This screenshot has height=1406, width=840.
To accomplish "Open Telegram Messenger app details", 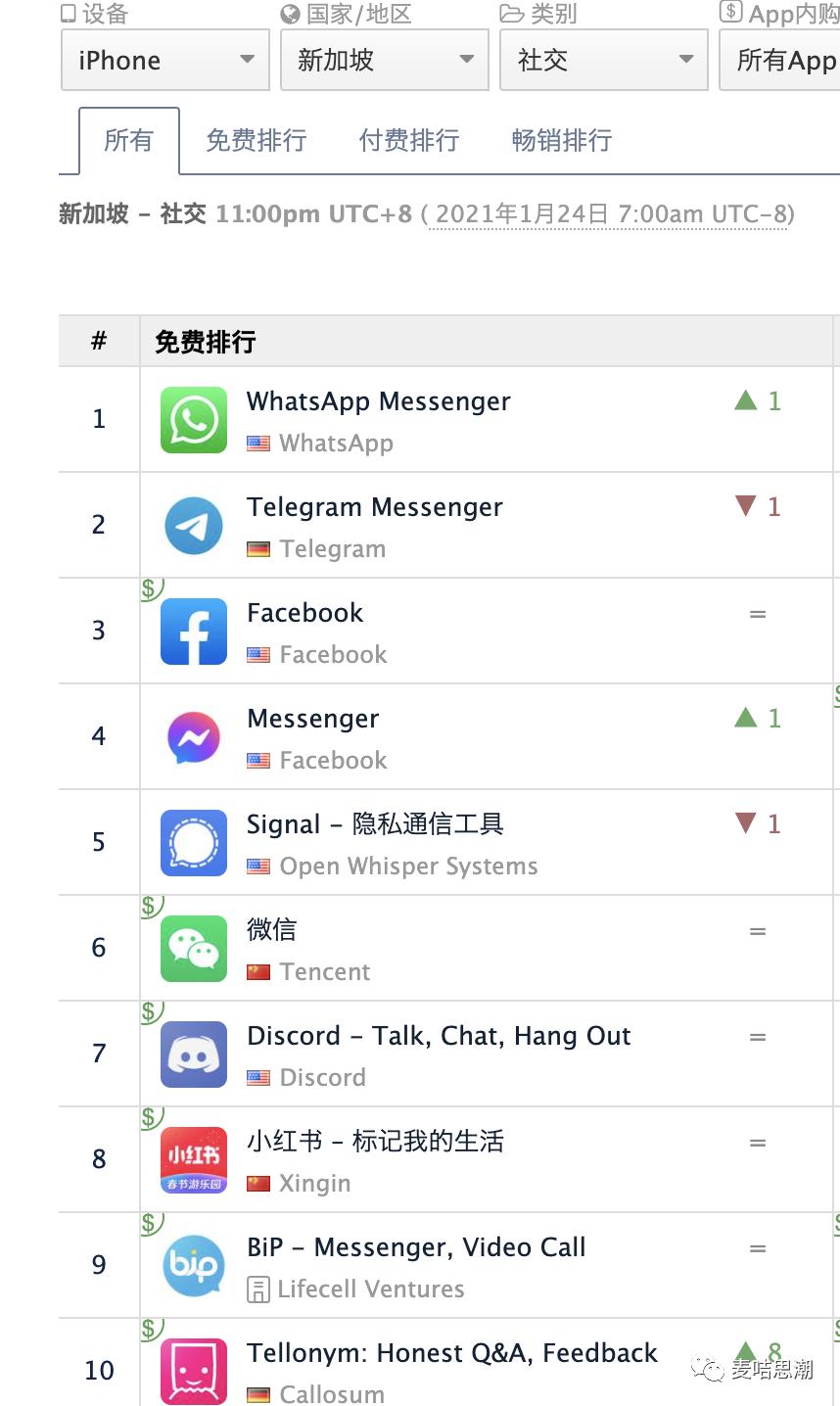I will pyautogui.click(x=374, y=507).
